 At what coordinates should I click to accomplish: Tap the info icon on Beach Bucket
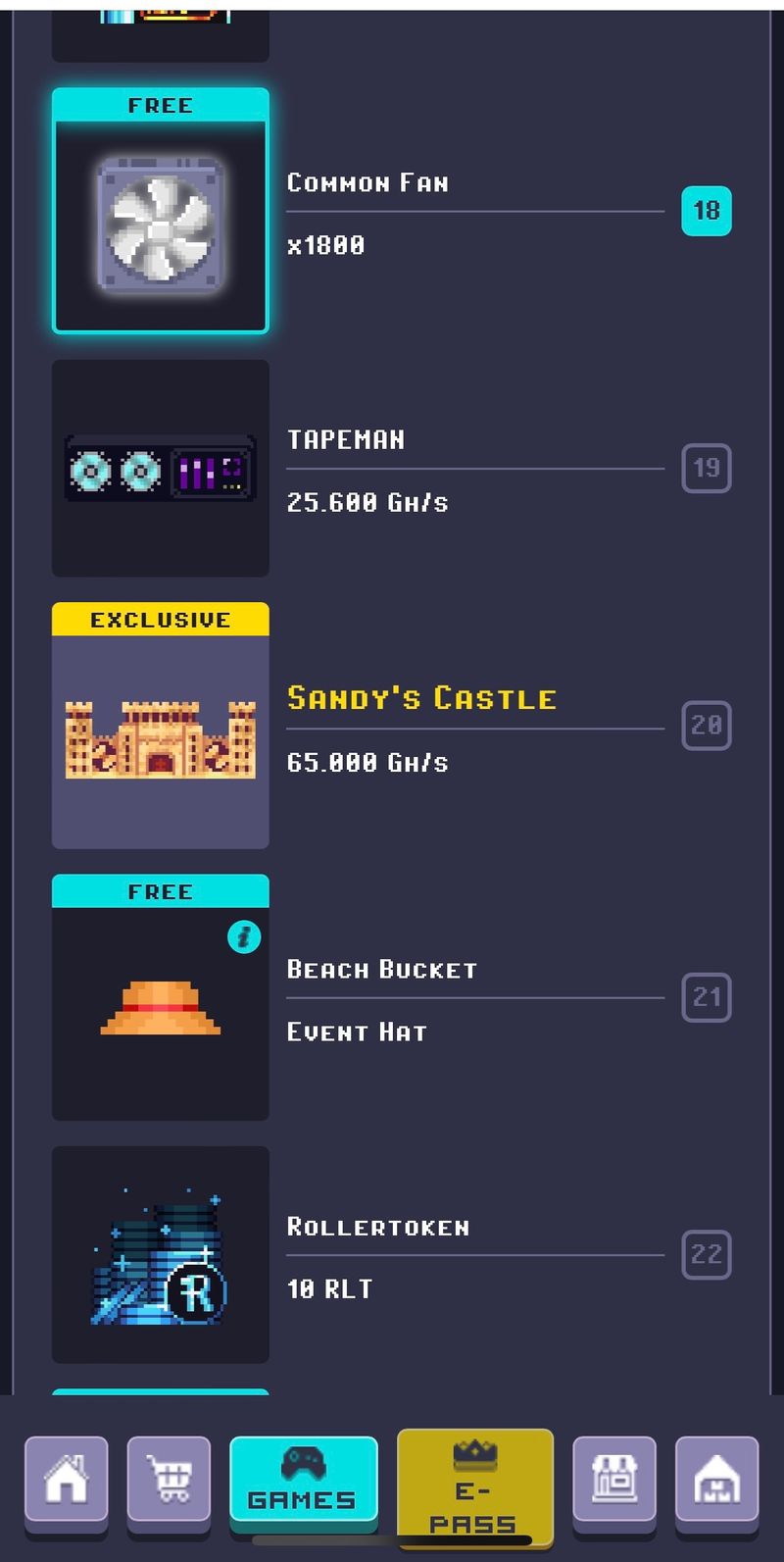[x=244, y=937]
